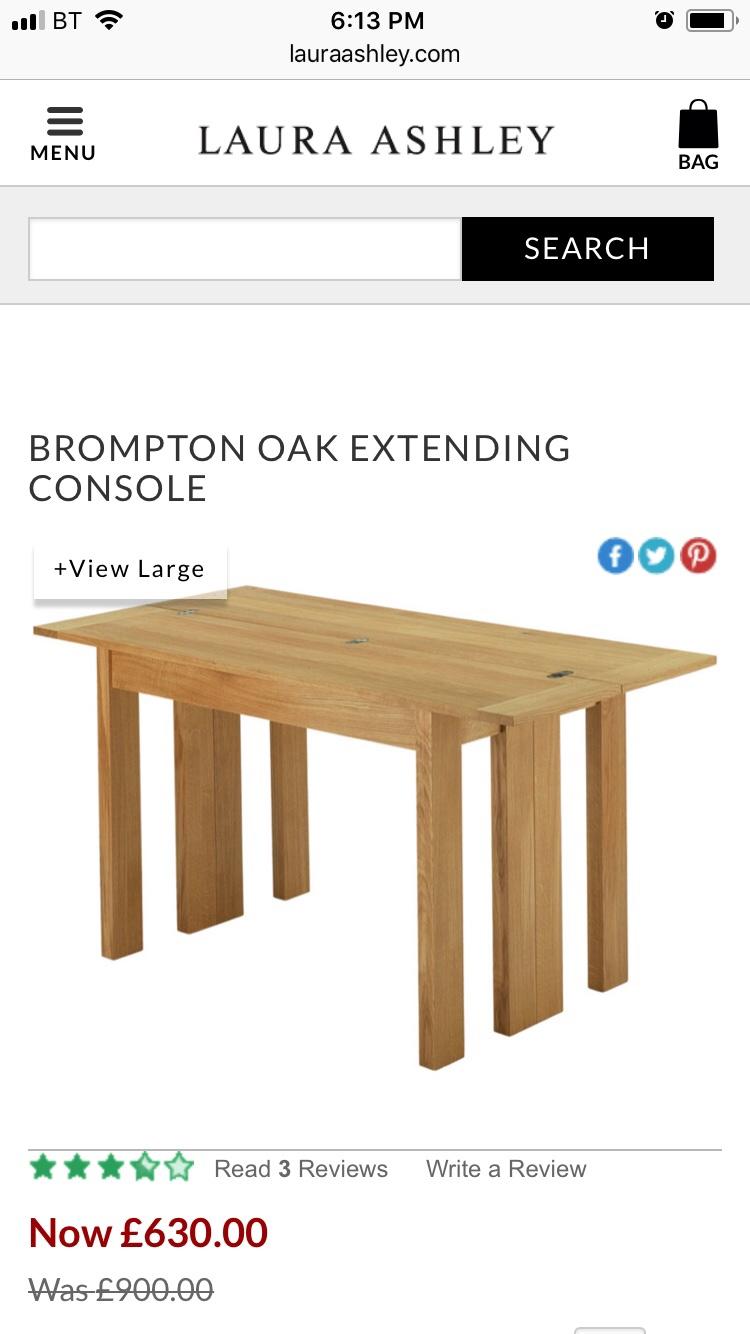
Task: Focus the search text field
Action: 245,249
